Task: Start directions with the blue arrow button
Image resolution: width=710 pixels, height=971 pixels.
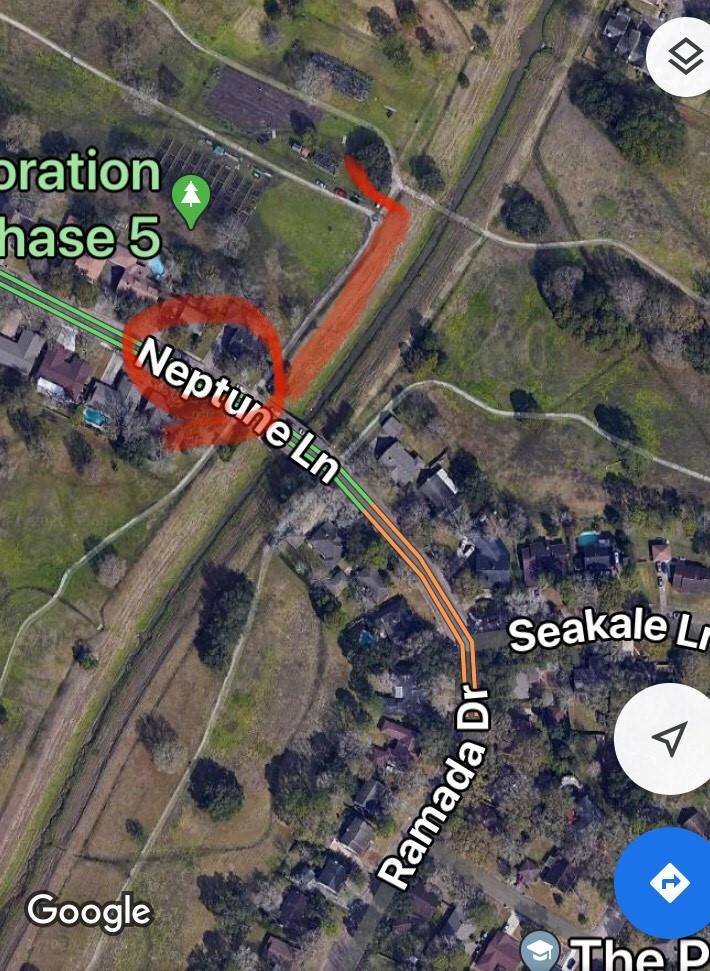Action: pos(667,882)
